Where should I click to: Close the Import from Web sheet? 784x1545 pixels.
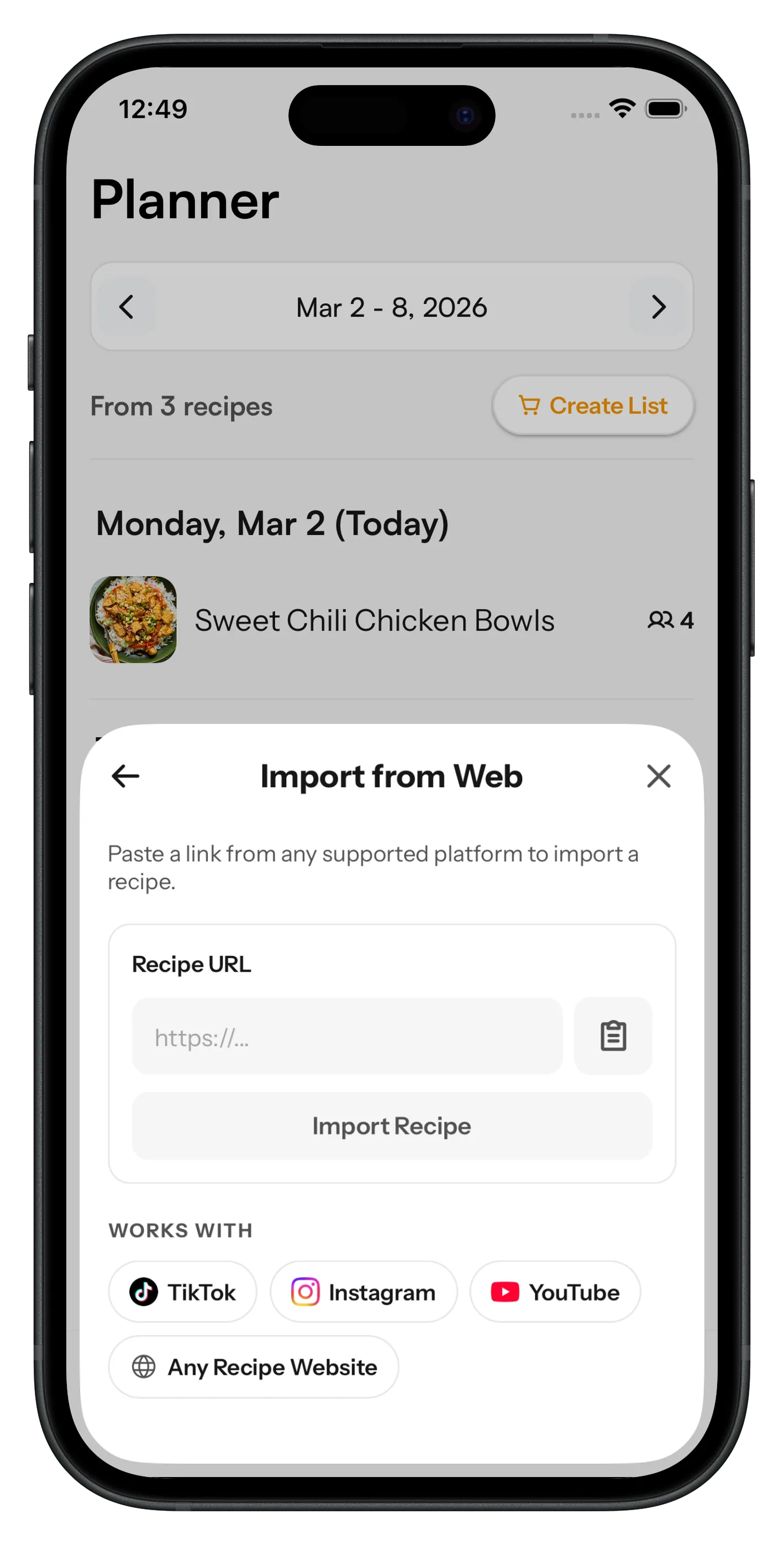[x=659, y=776]
